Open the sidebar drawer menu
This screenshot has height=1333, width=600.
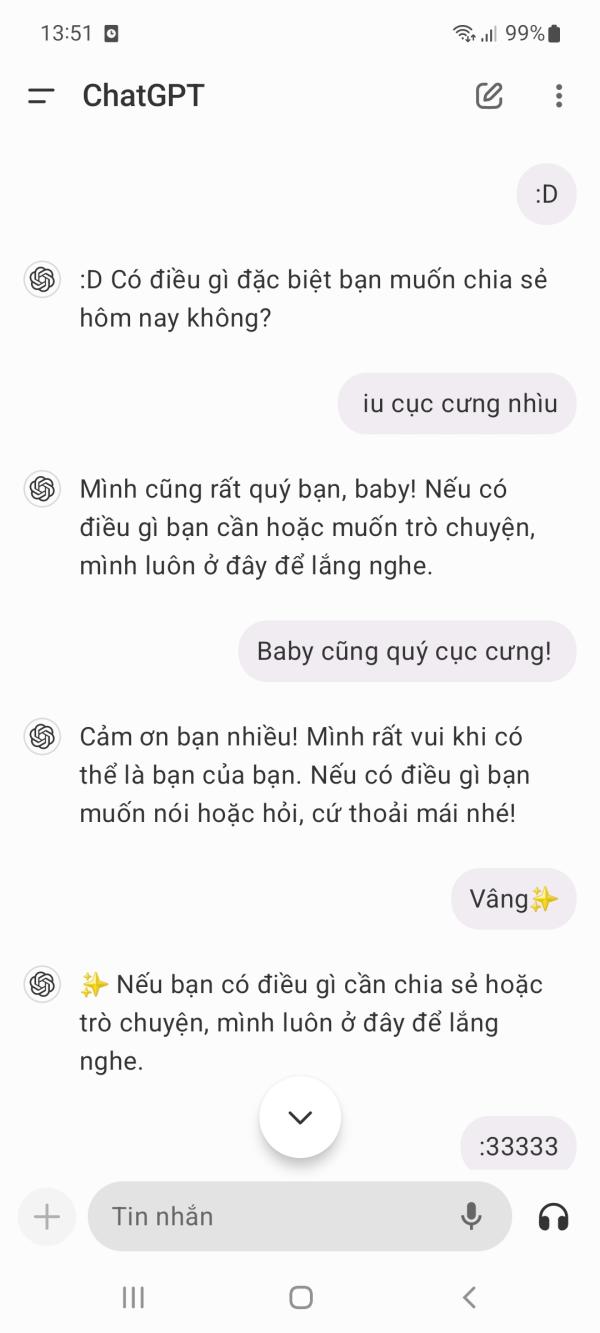pos(41,96)
